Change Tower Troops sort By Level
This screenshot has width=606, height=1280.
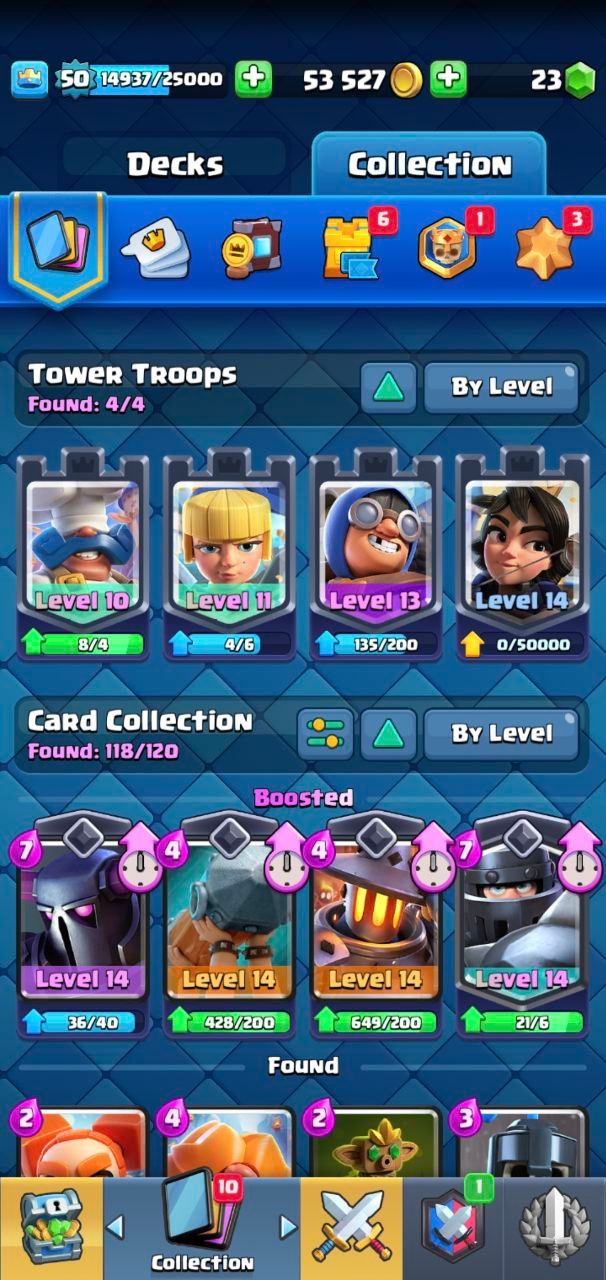501,387
